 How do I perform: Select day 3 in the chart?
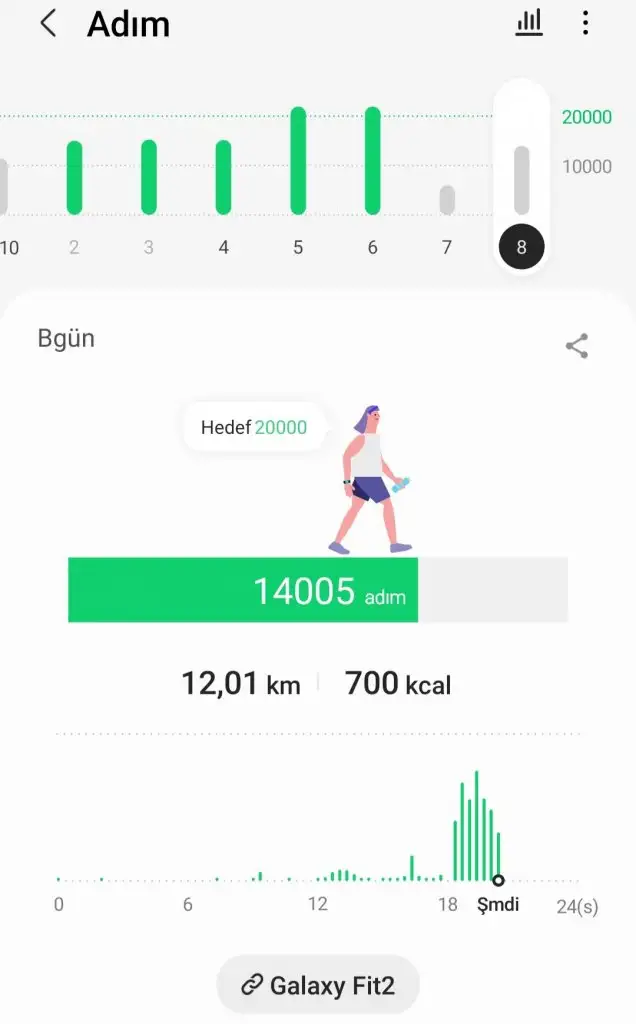point(149,247)
